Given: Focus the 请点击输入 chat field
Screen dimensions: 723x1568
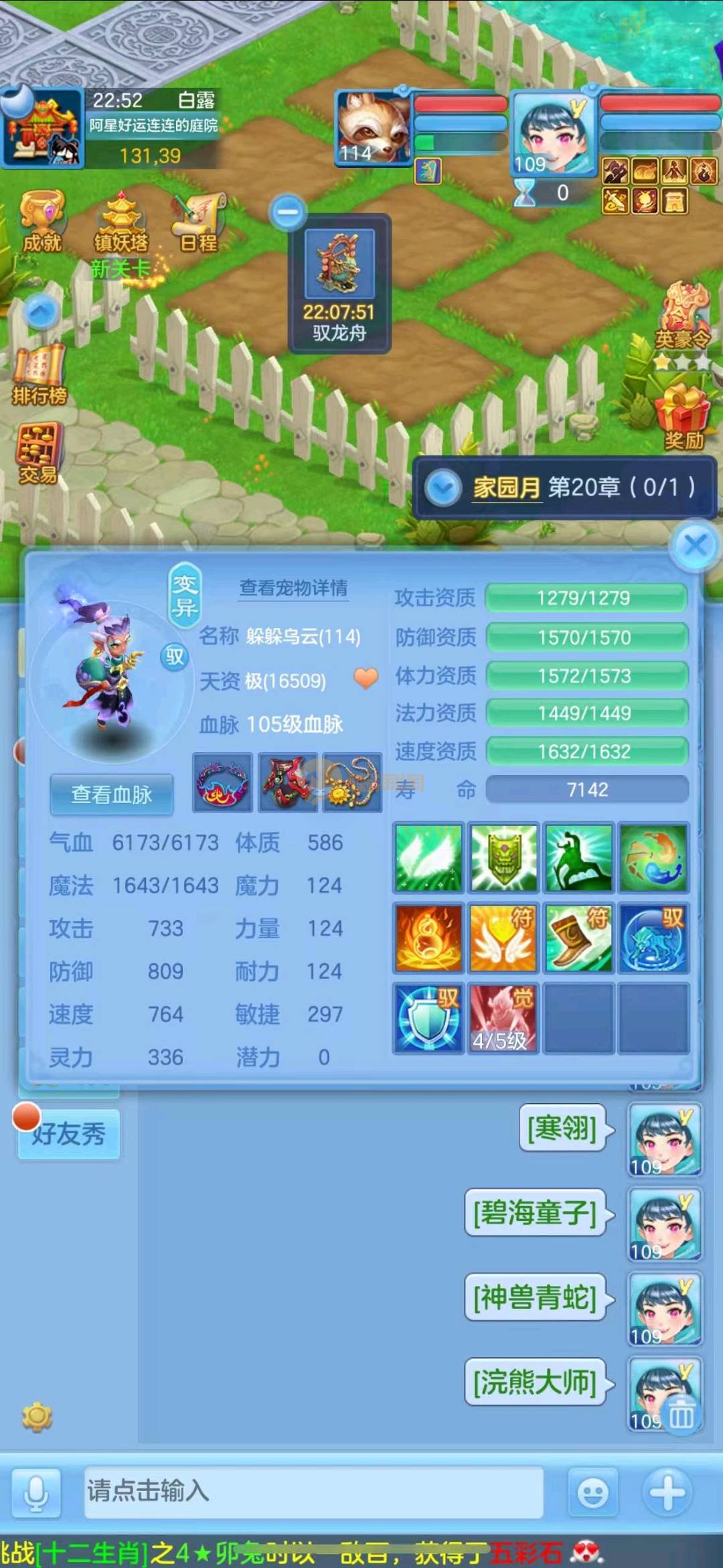Looking at the screenshot, I should coord(313,1491).
